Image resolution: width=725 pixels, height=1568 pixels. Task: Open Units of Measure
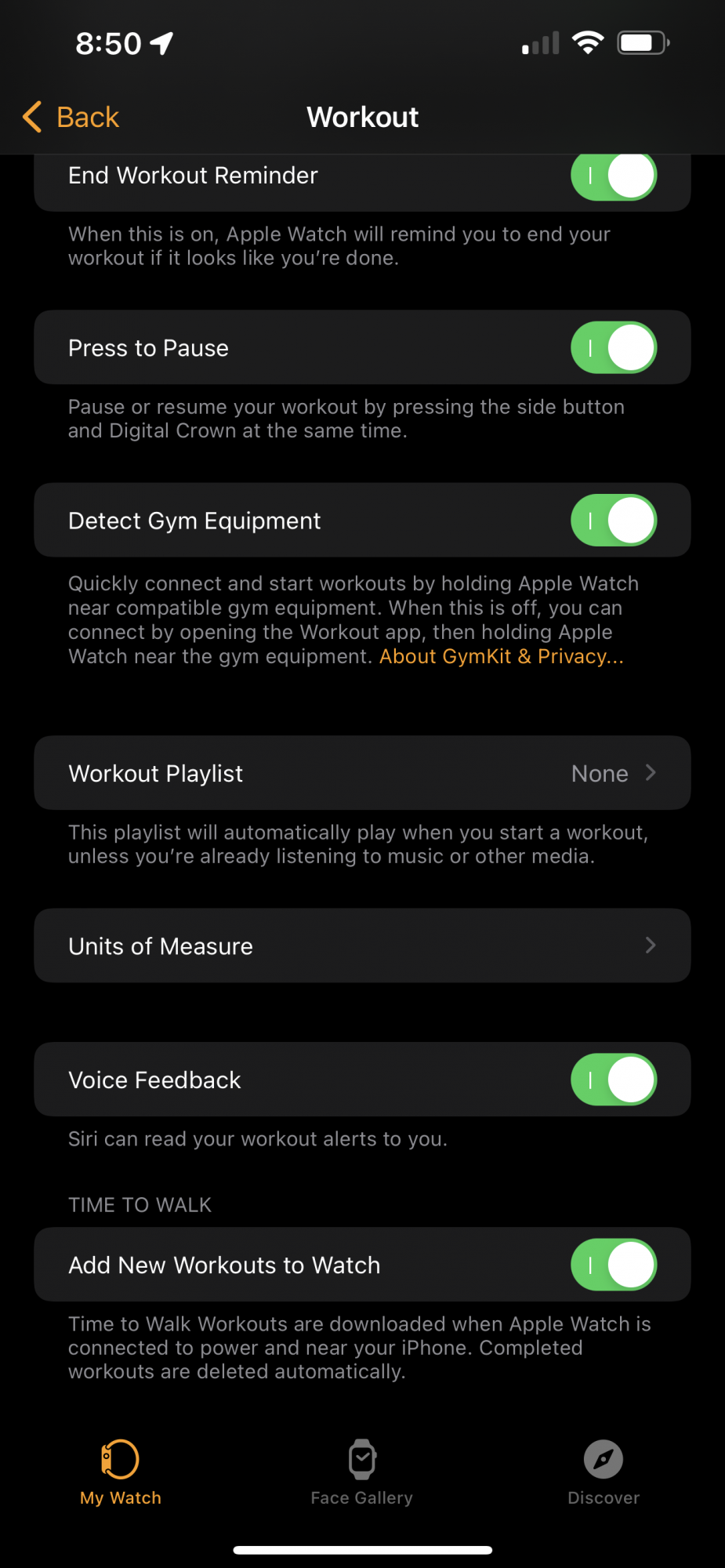click(362, 946)
